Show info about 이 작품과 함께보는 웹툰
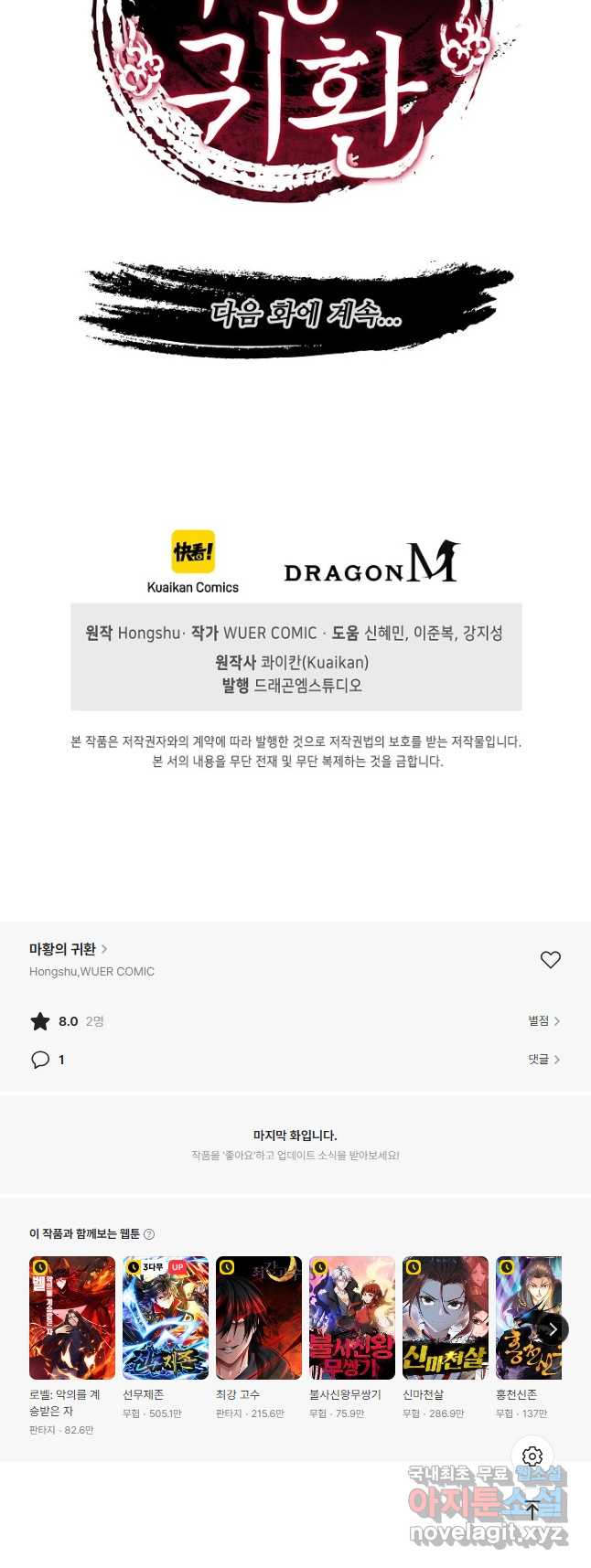The image size is (591, 1568). point(149,1234)
